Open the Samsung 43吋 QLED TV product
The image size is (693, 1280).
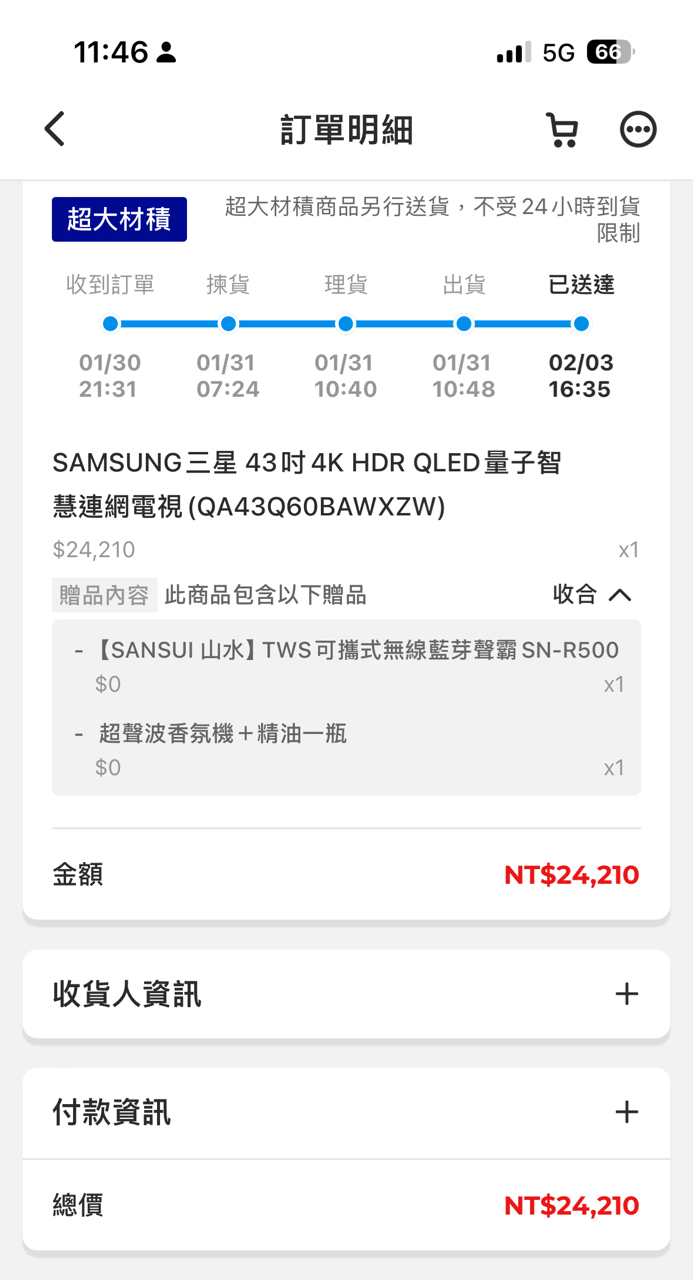307,485
